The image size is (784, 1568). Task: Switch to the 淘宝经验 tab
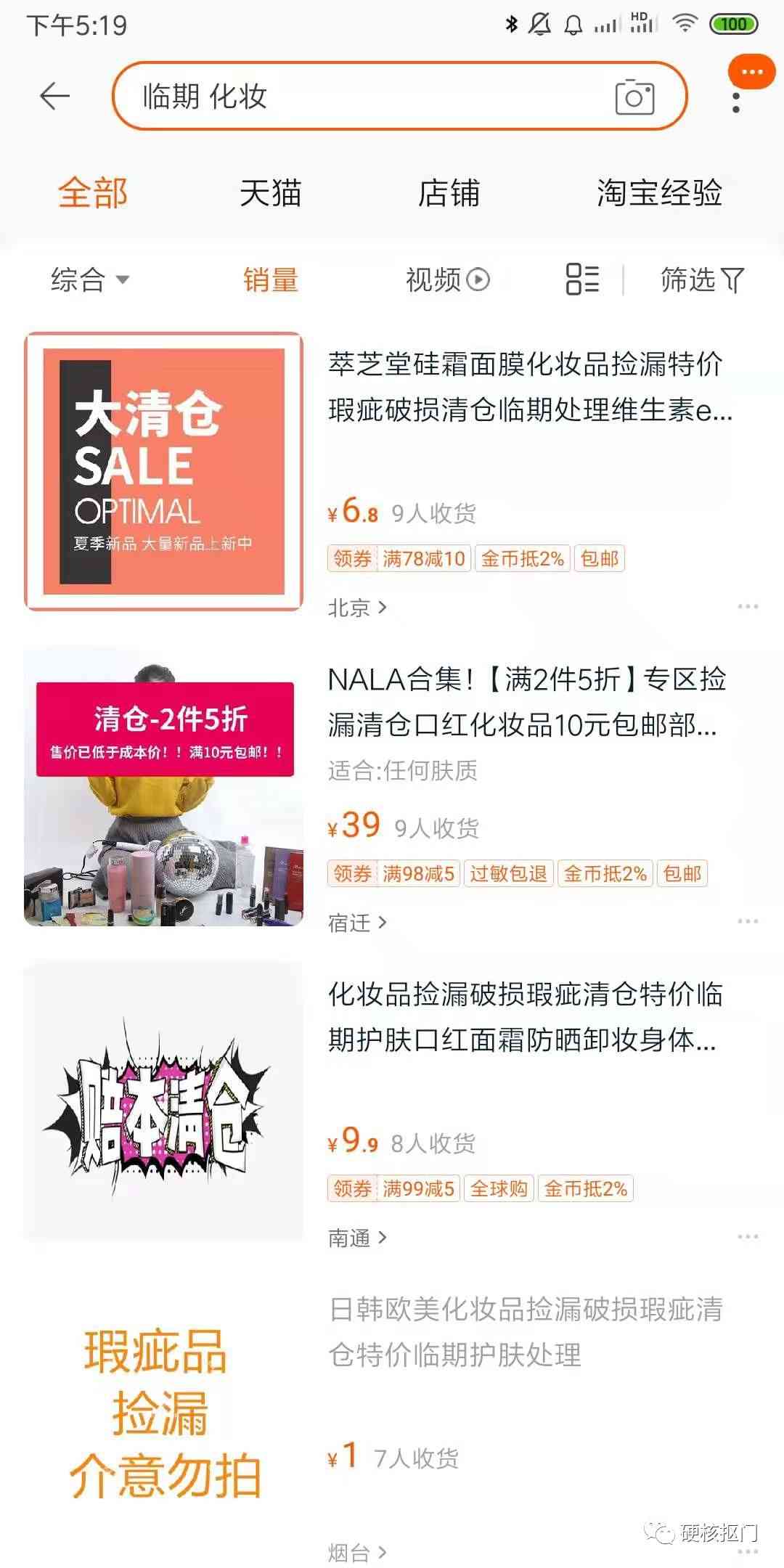coord(659,193)
